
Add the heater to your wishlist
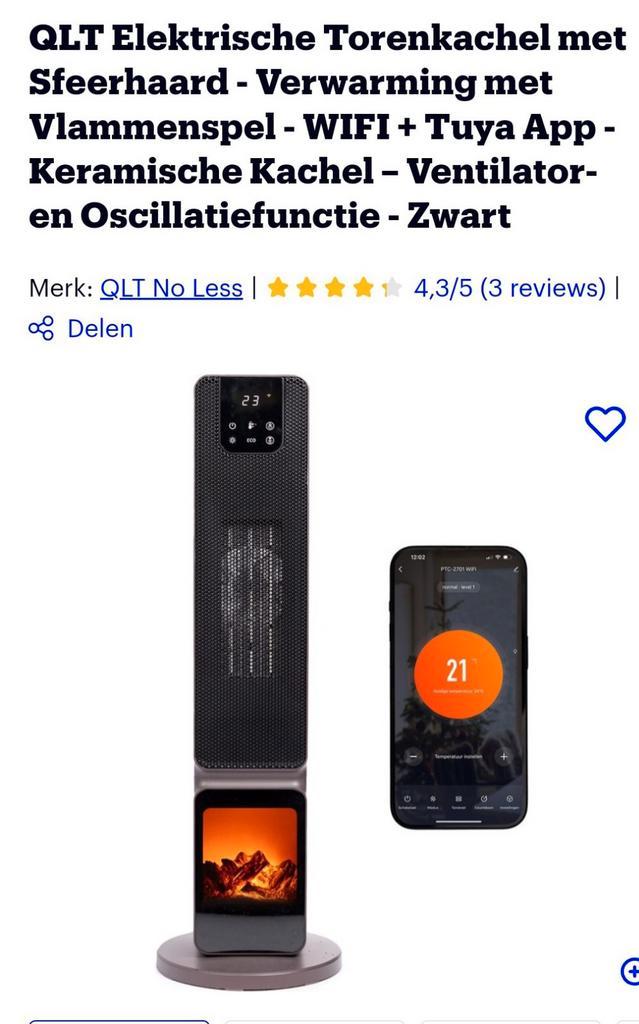point(604,424)
